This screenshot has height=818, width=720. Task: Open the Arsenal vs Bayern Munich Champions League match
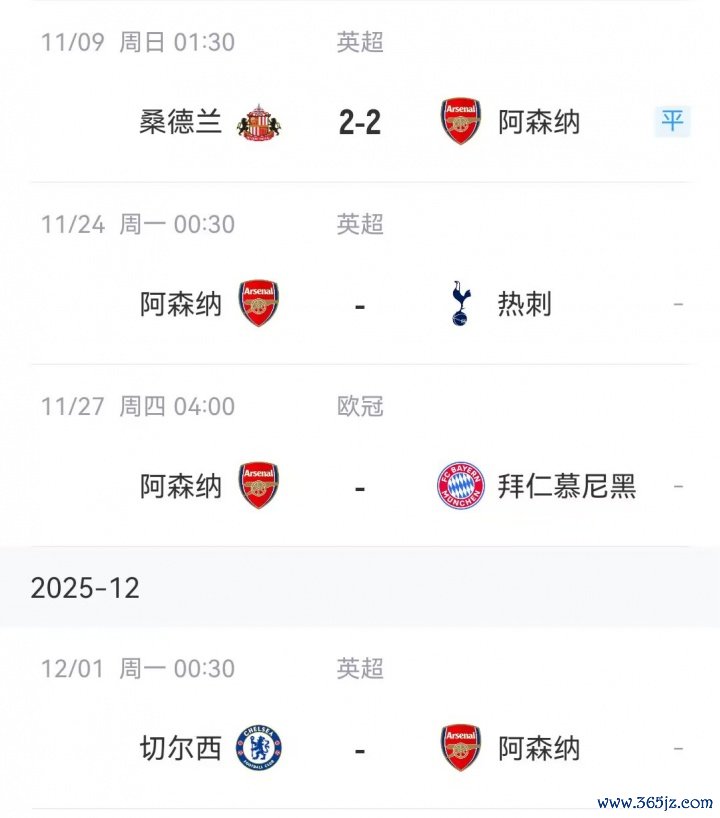[360, 487]
